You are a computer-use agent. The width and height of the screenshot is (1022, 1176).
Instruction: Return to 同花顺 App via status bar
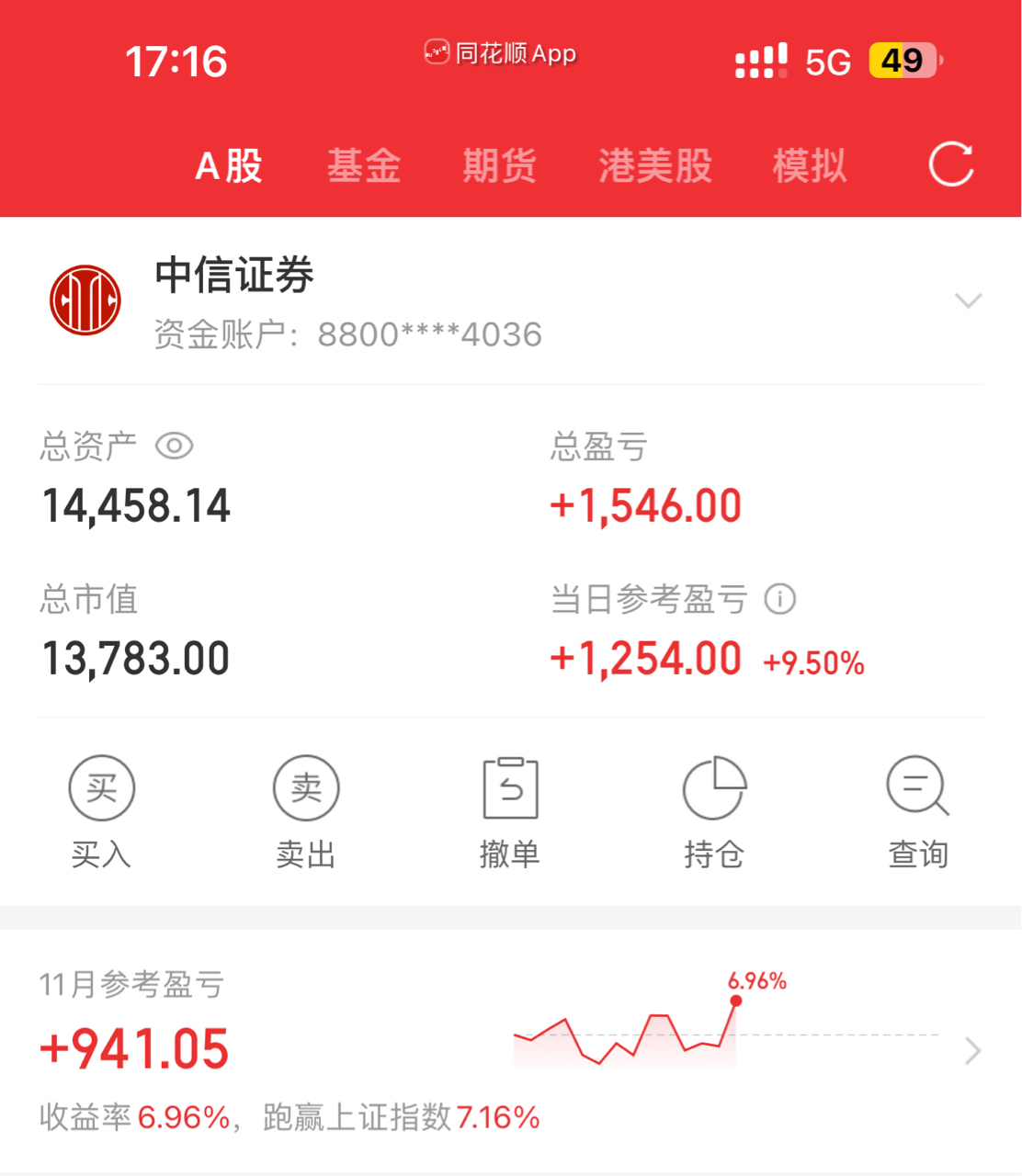(x=501, y=53)
